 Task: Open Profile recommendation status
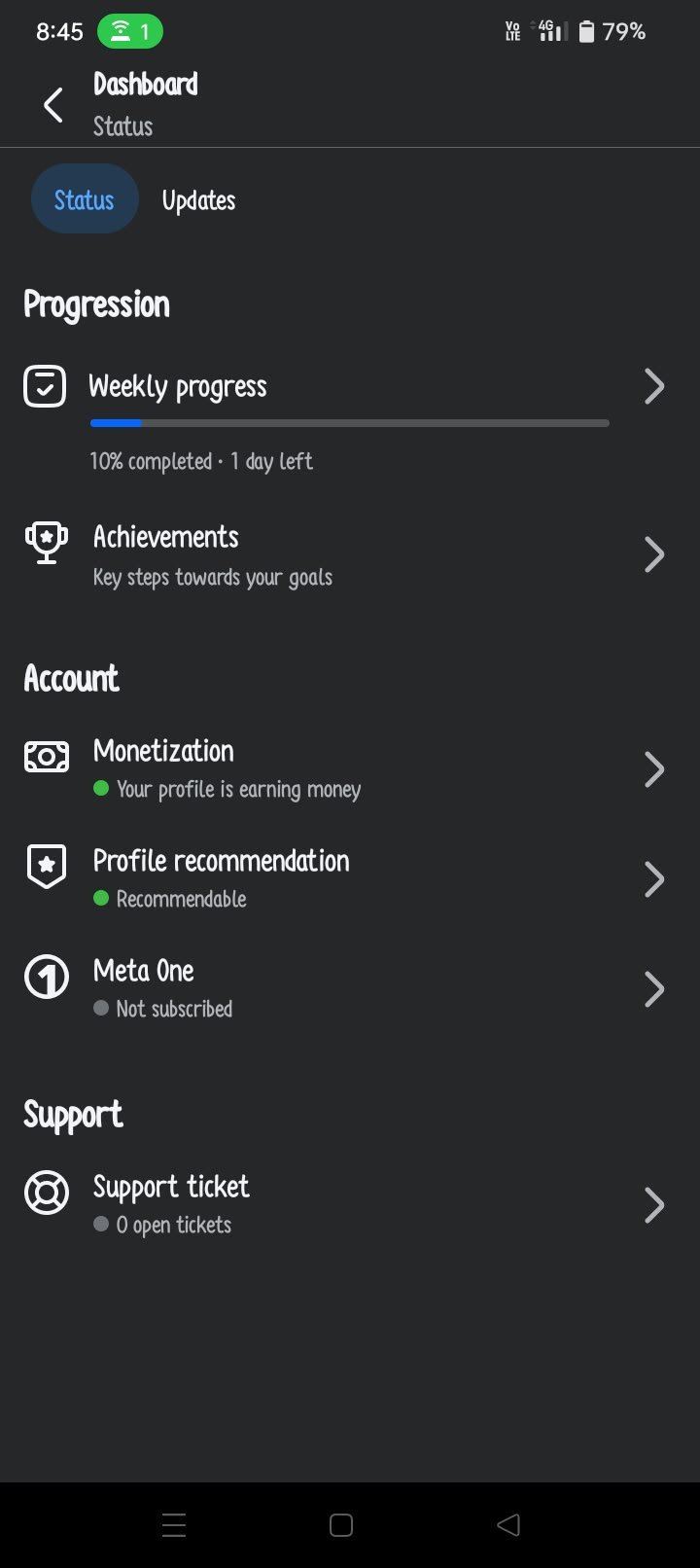[x=350, y=879]
